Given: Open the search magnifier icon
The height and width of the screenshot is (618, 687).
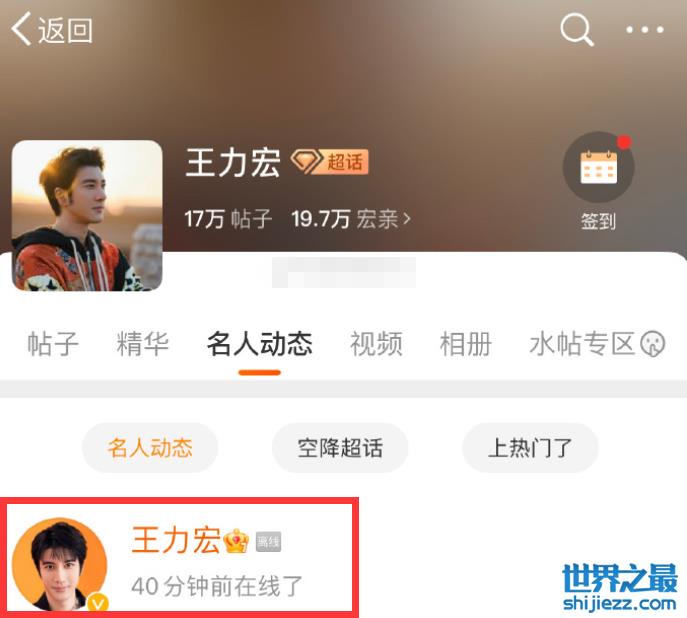Looking at the screenshot, I should pyautogui.click(x=577, y=30).
